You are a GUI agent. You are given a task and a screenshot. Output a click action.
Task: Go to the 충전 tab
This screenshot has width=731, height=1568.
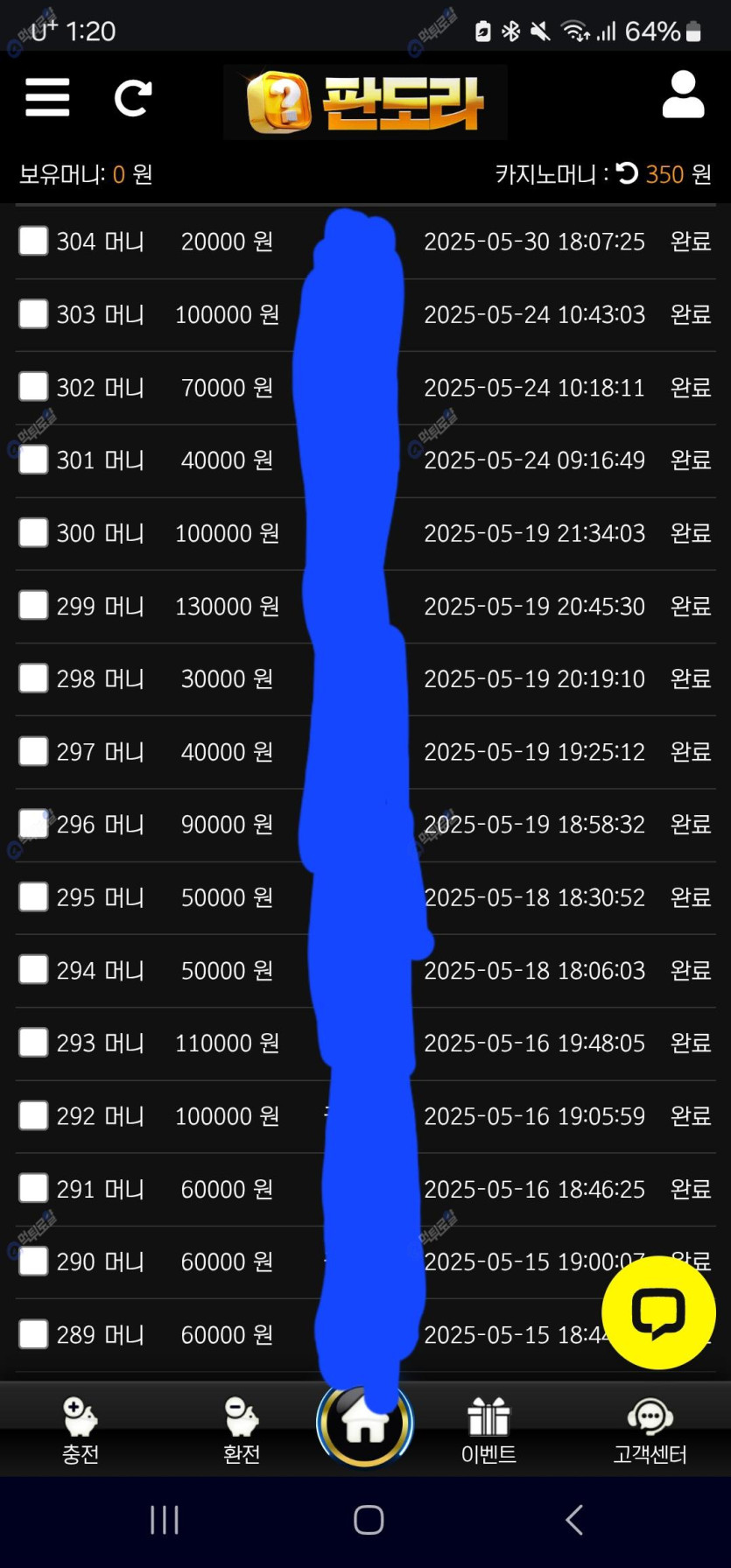tap(81, 1431)
